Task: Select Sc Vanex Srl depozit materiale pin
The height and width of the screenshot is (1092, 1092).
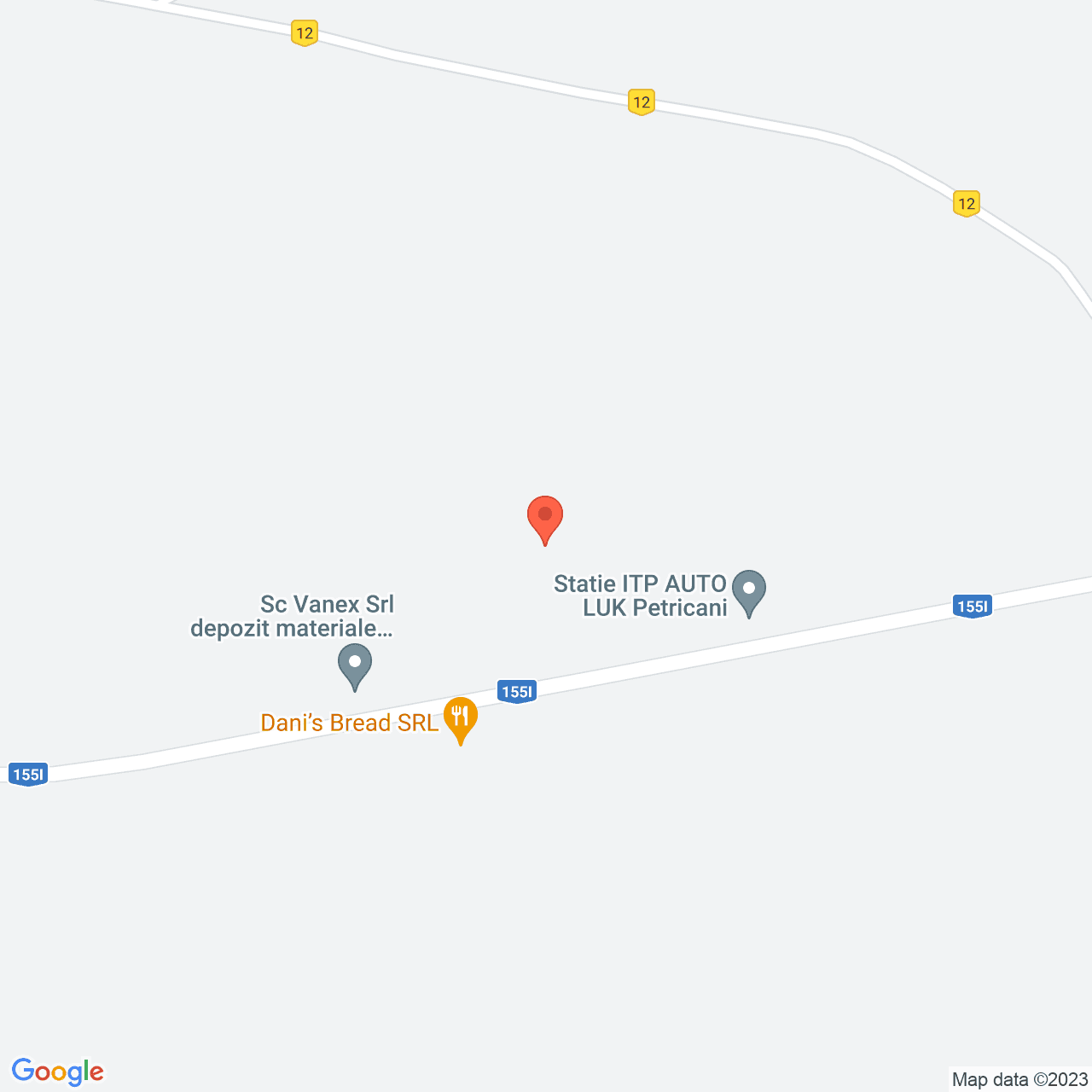Action: [355, 664]
